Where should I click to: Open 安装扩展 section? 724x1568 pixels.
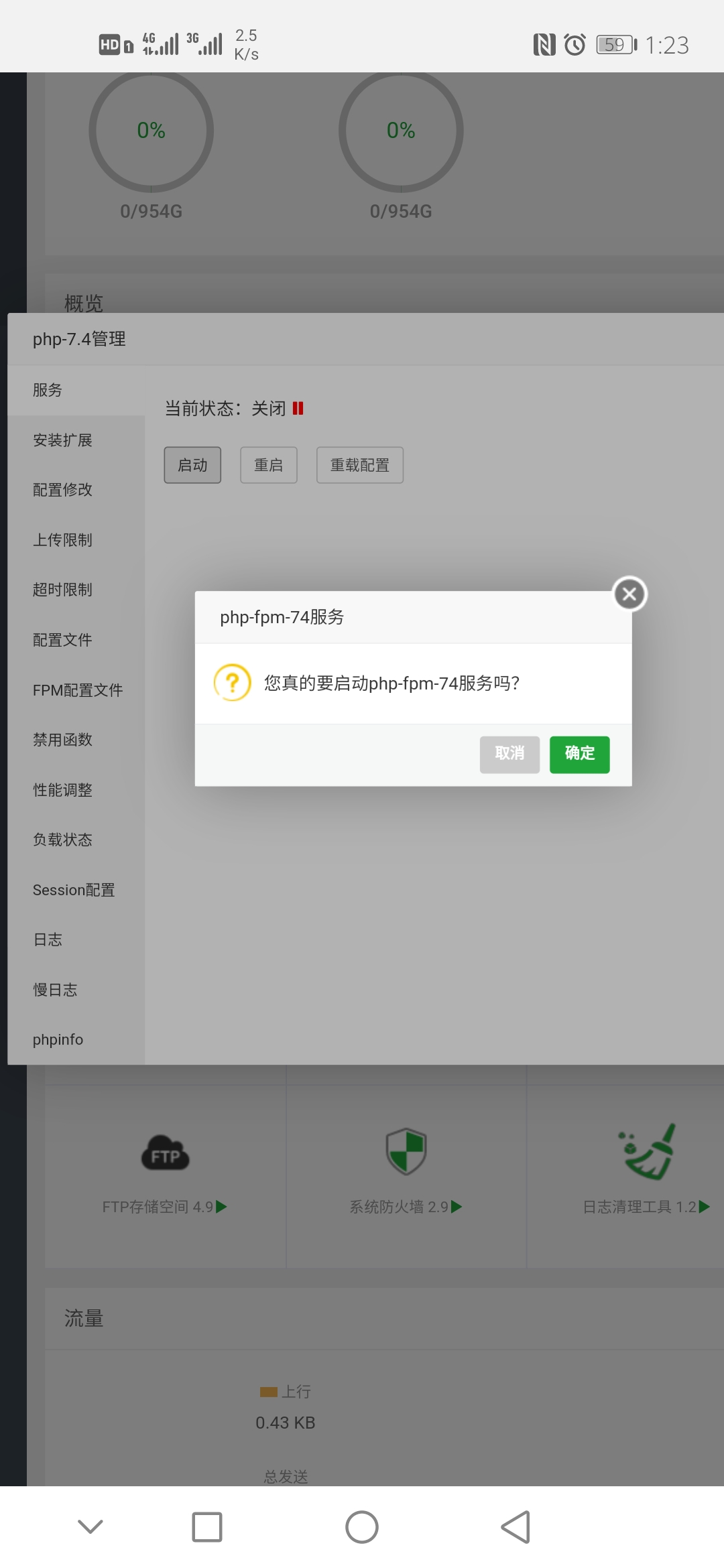(62, 440)
